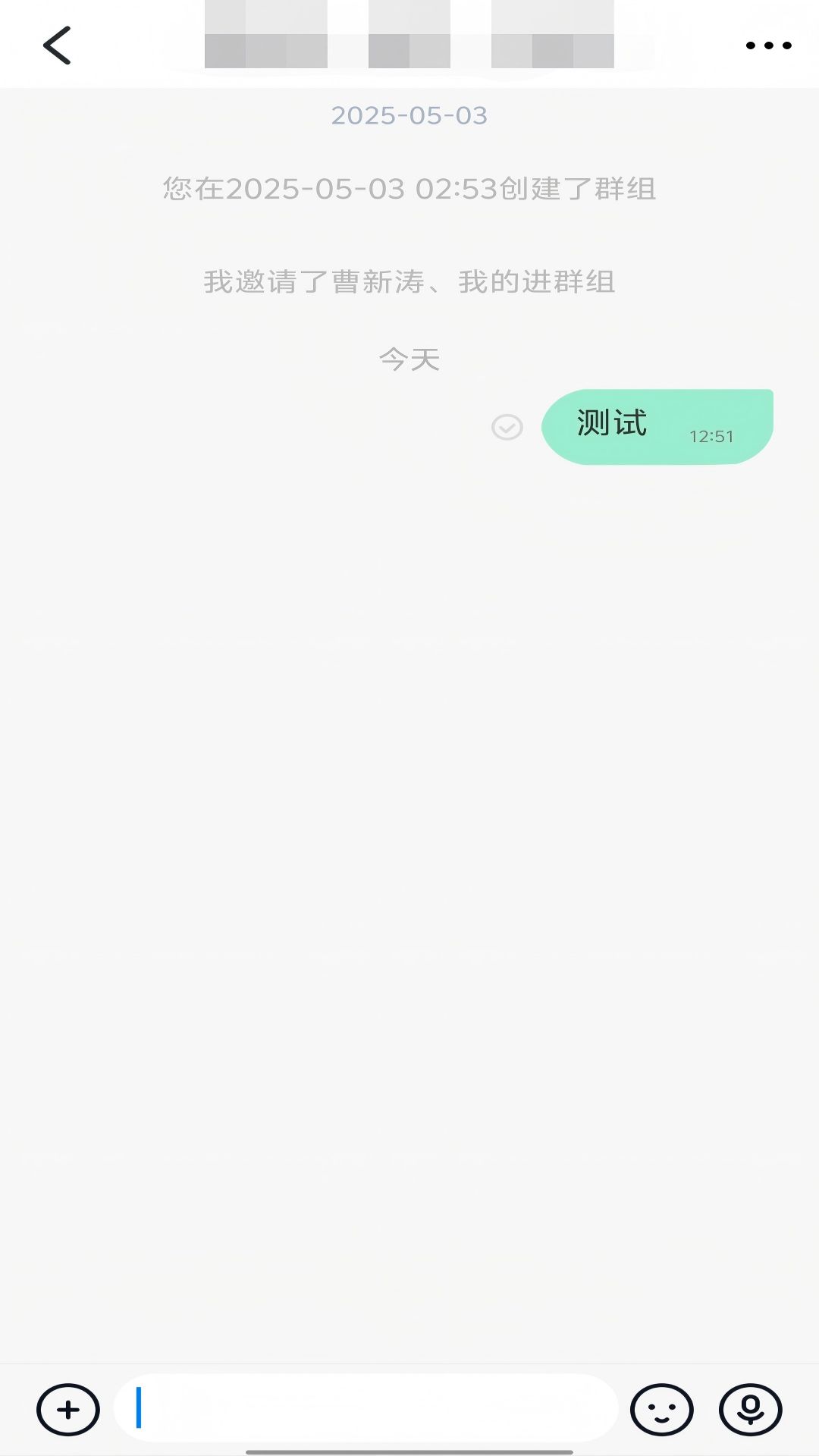The image size is (819, 1456).
Task: Tap the 12:51 timestamp on the message
Action: [x=711, y=435]
